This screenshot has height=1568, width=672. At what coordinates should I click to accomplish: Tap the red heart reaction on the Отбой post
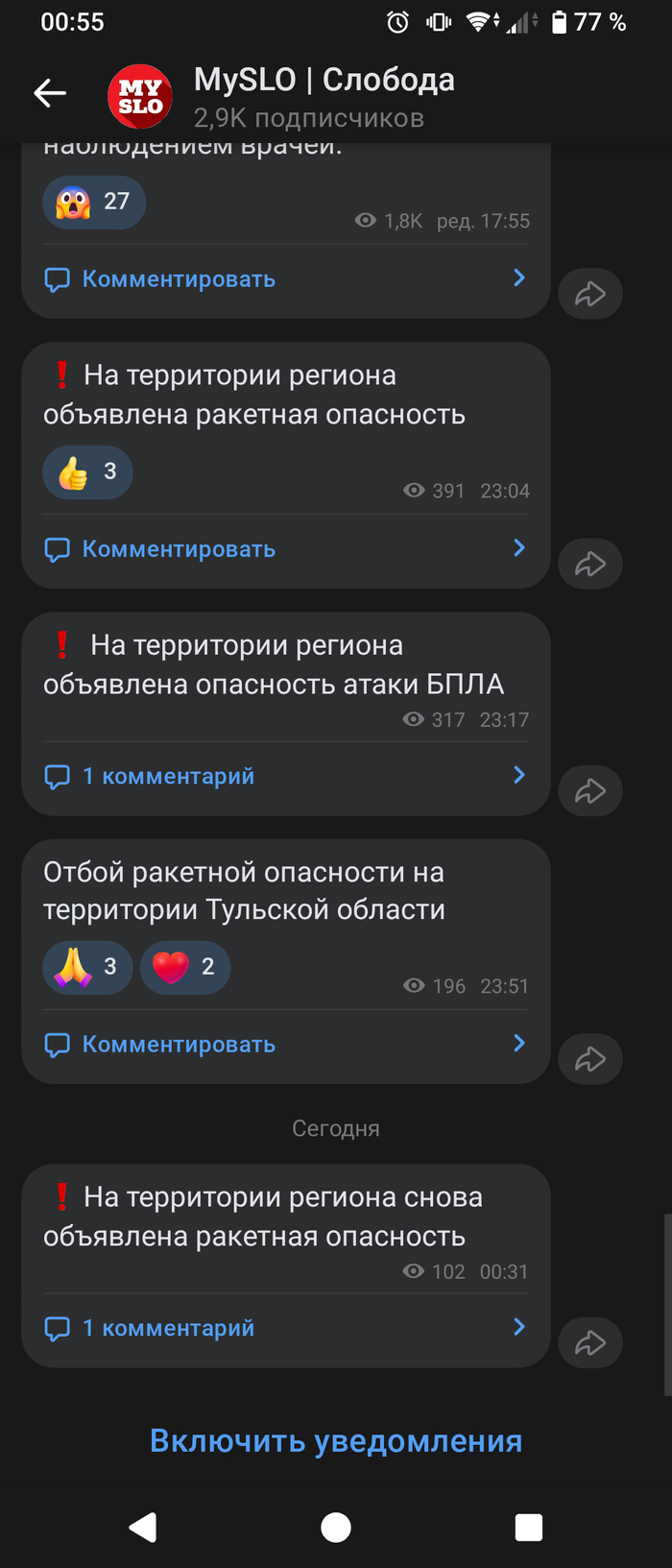185,967
